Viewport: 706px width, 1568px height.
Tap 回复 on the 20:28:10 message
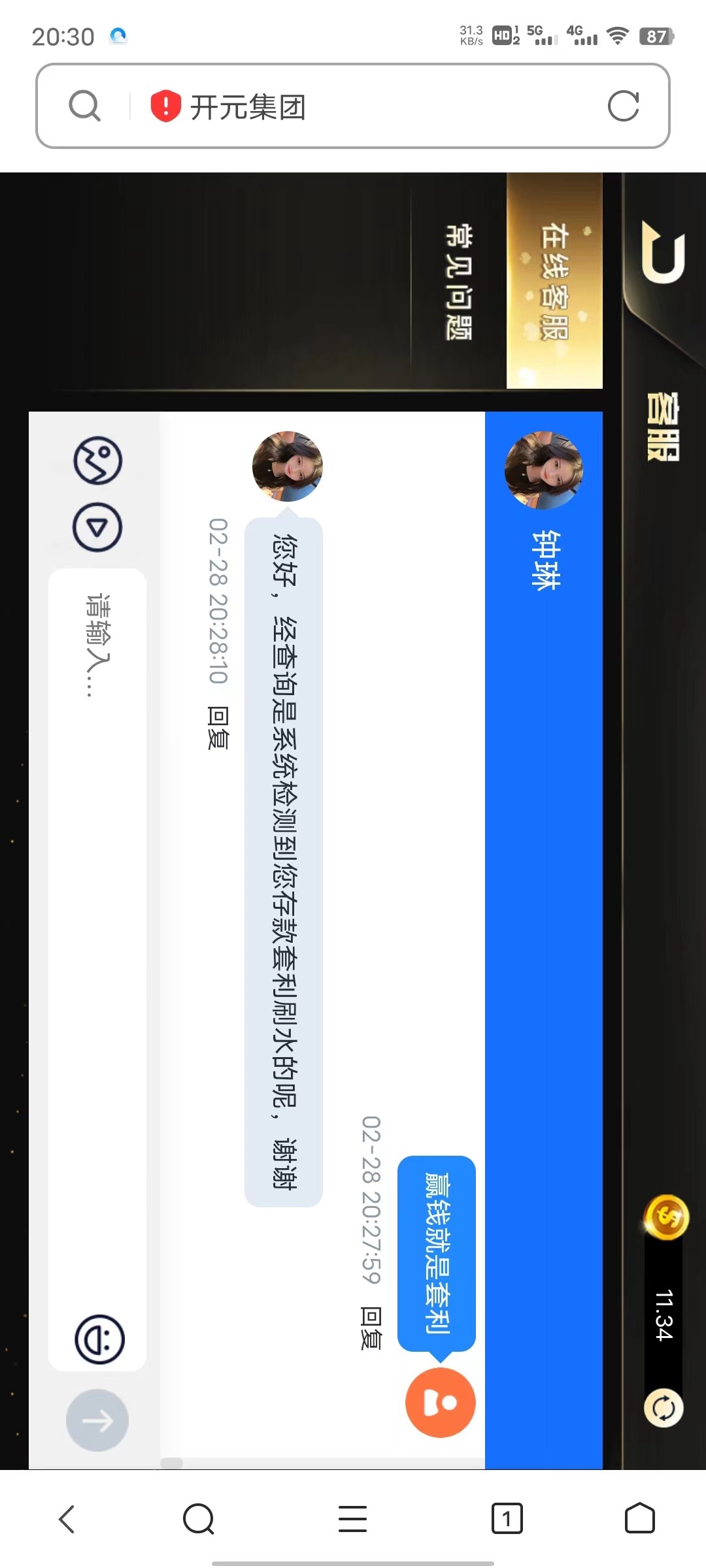click(x=218, y=727)
